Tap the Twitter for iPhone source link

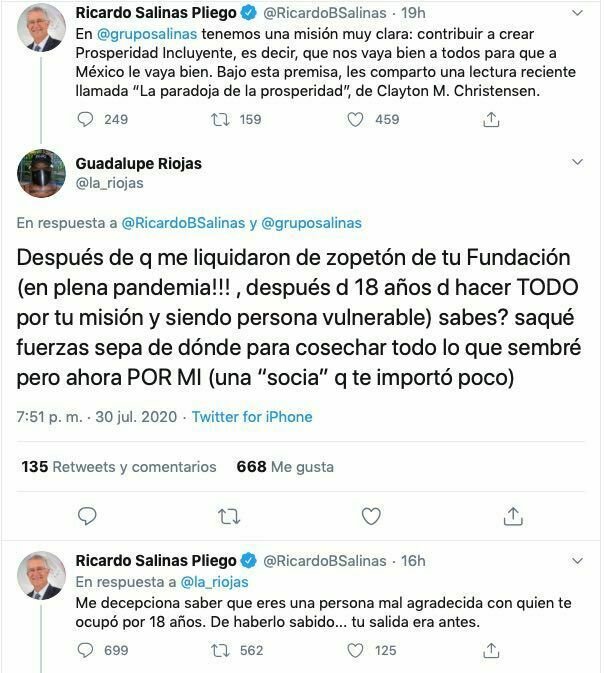pyautogui.click(x=252, y=416)
